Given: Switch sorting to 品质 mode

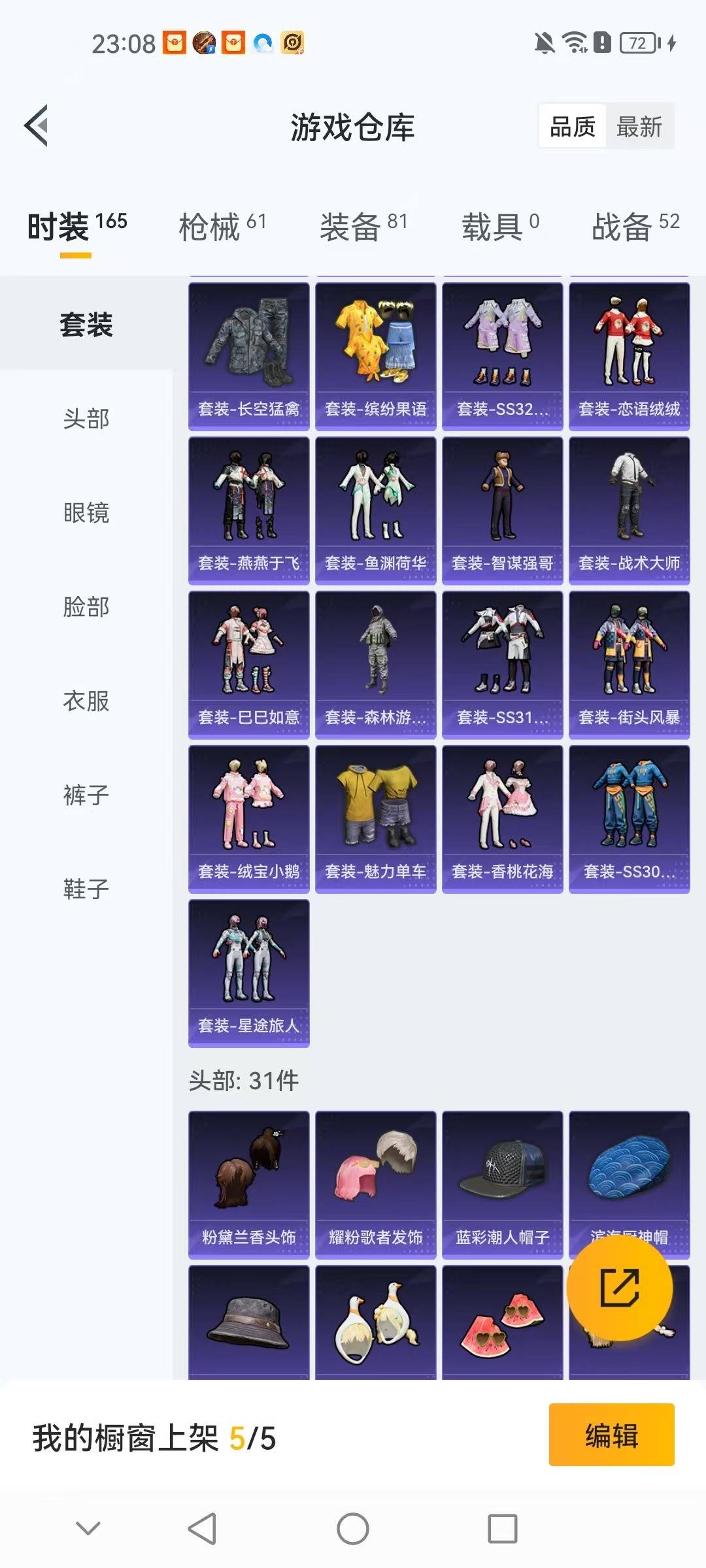Looking at the screenshot, I should 571,126.
